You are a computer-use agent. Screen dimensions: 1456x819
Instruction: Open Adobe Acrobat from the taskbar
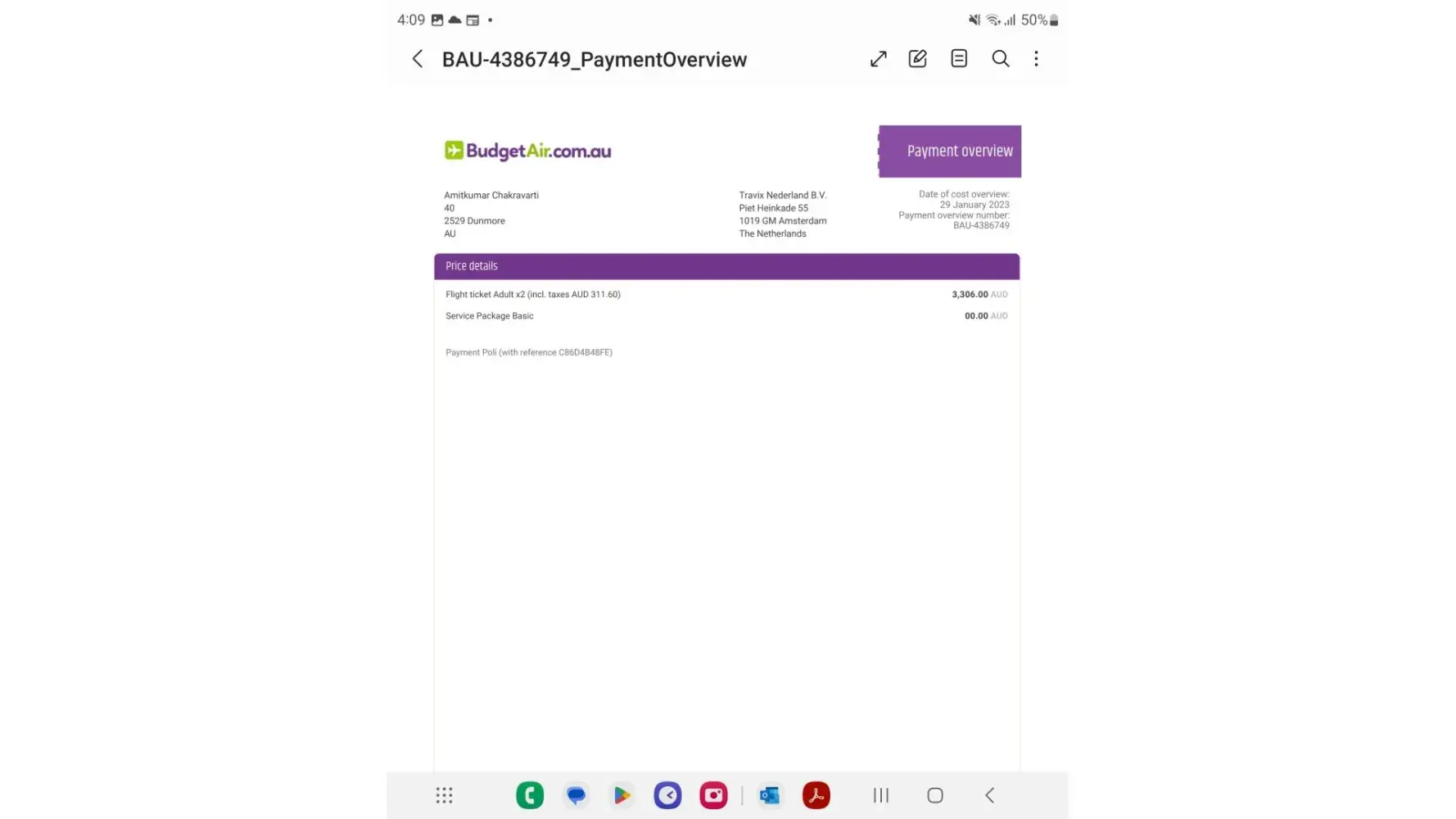[816, 795]
